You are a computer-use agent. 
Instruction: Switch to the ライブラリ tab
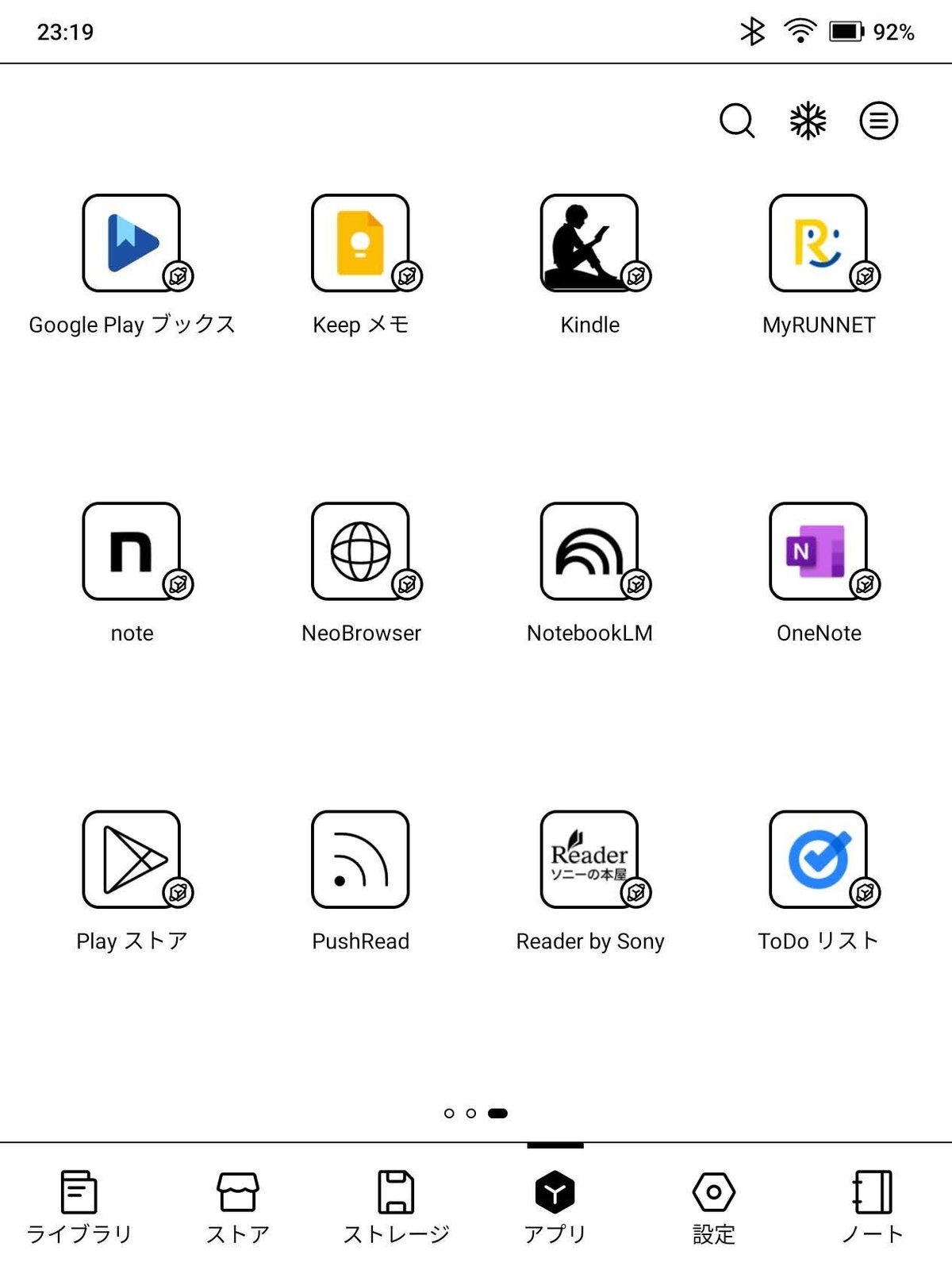point(79,1206)
